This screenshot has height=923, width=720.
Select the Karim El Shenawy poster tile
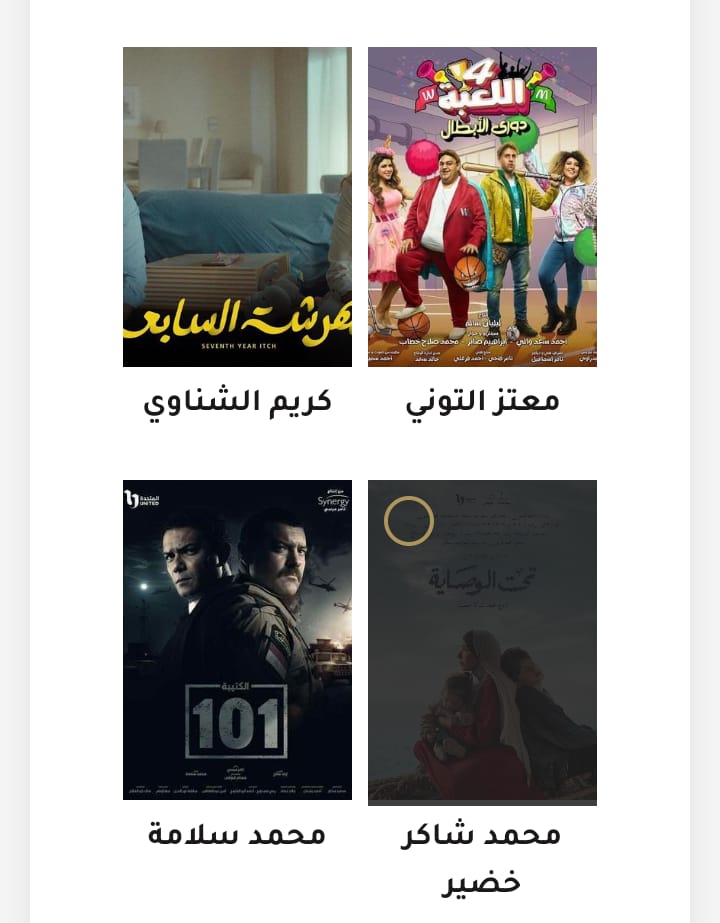click(x=237, y=207)
